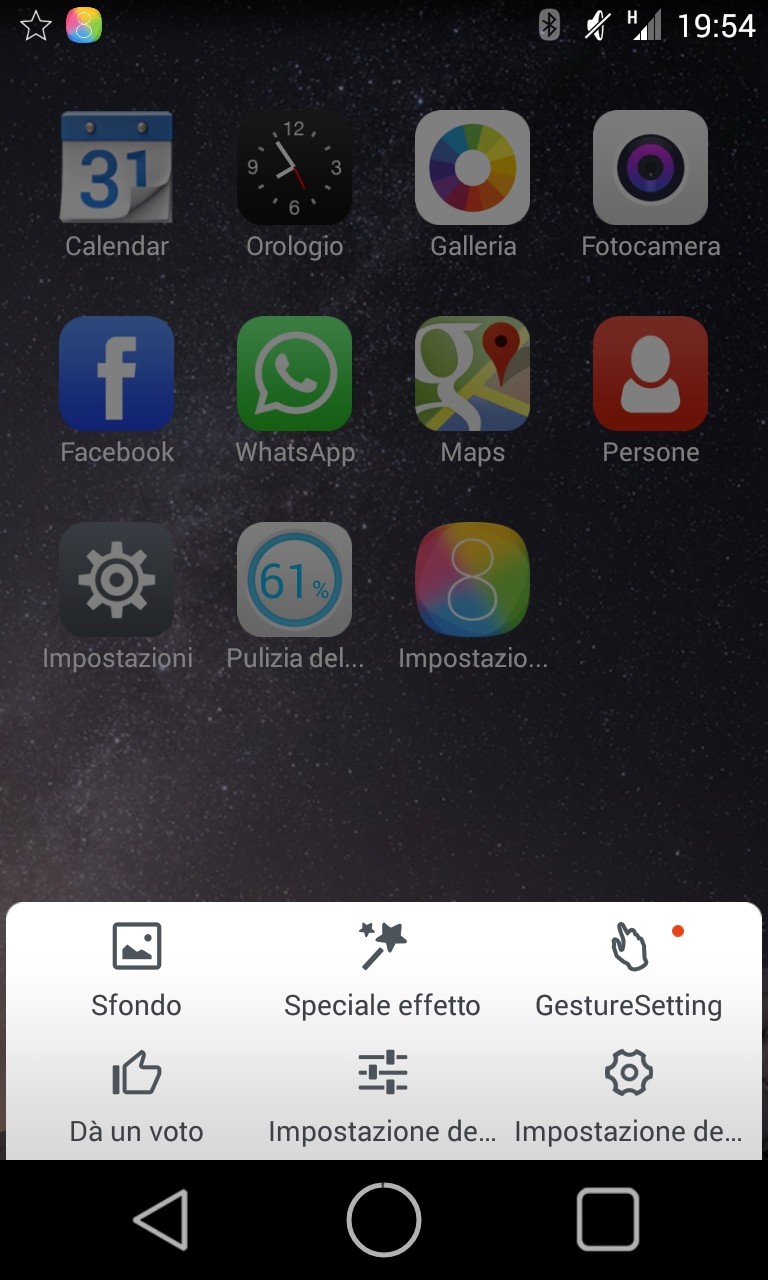Tap Dà un voto thumbs-up
Screen dimensions: 768x1280
coord(136,1095)
